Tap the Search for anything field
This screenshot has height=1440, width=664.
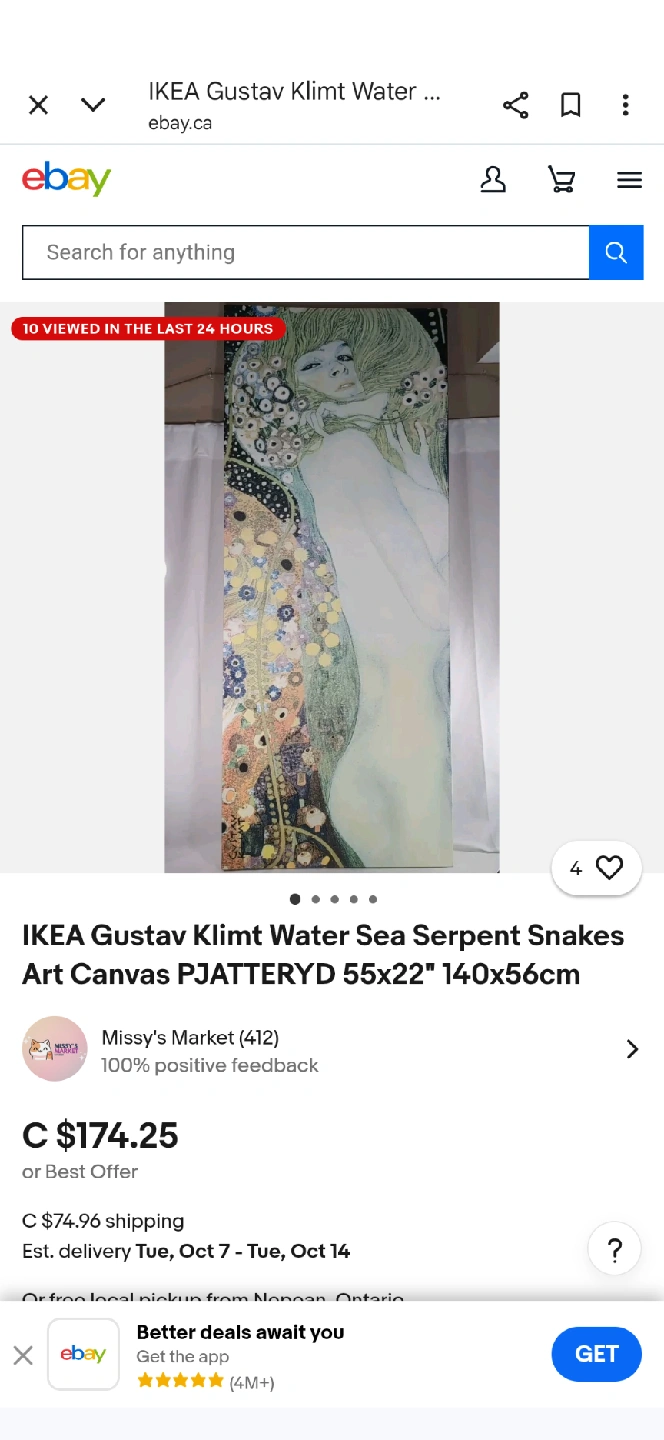(305, 252)
